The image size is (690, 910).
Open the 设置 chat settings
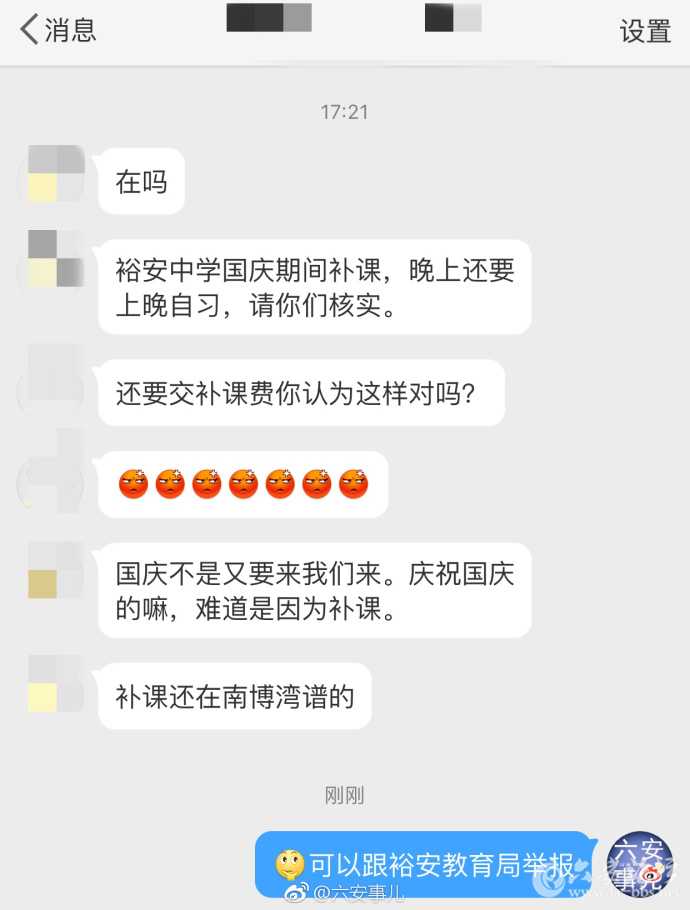pyautogui.click(x=644, y=31)
